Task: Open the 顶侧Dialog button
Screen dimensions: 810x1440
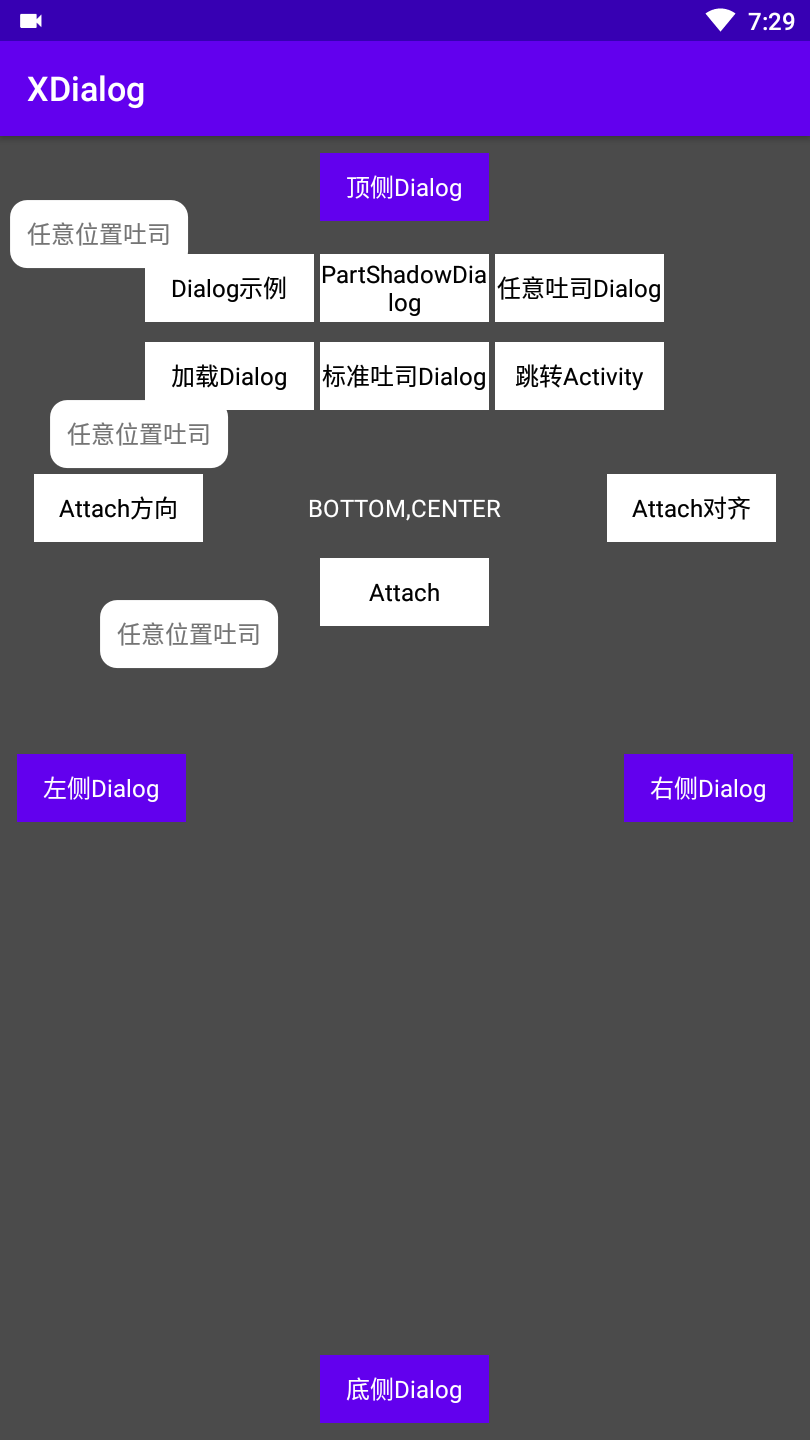Action: pos(404,187)
